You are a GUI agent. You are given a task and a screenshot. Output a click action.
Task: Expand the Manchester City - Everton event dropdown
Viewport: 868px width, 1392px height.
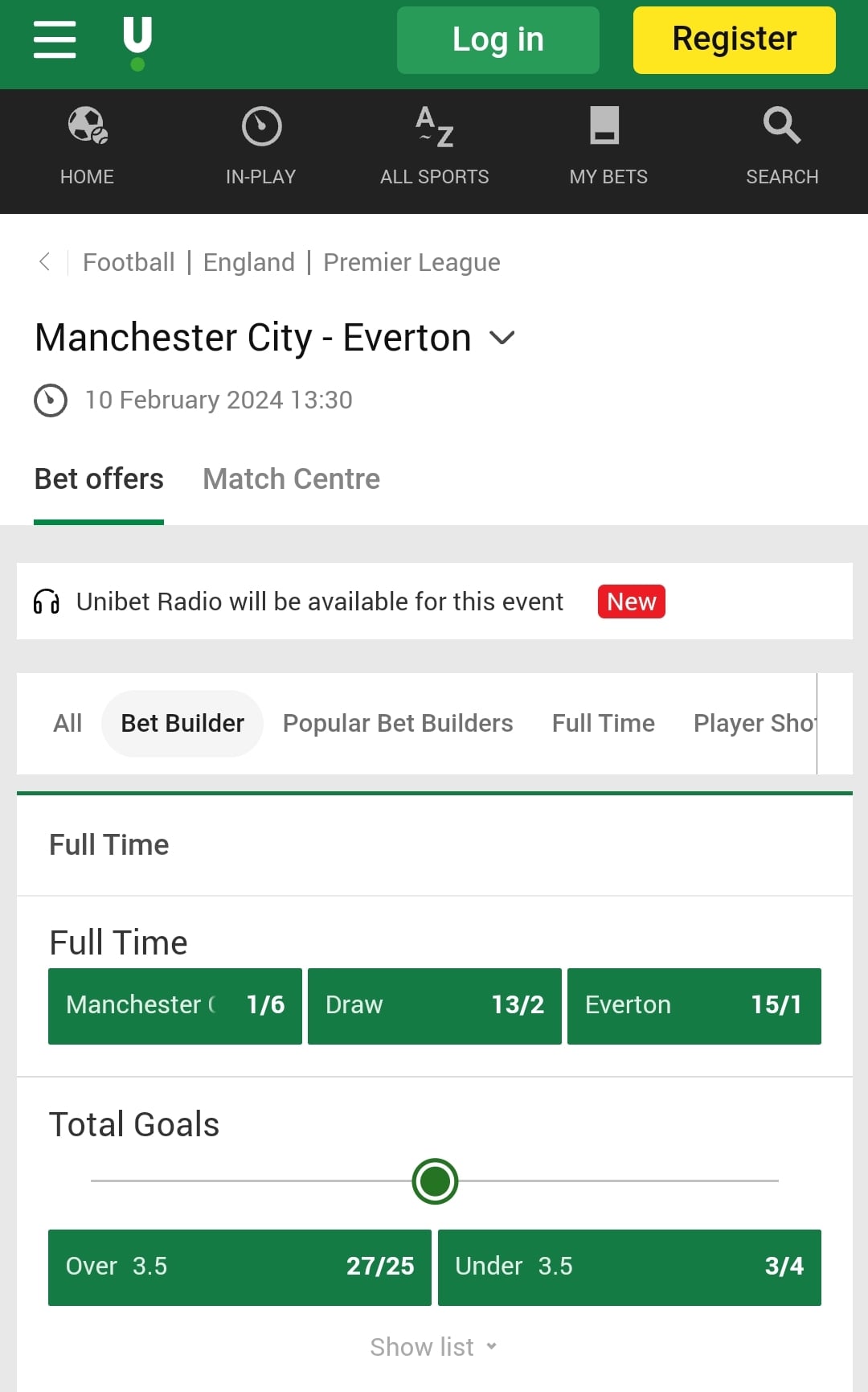coord(504,339)
